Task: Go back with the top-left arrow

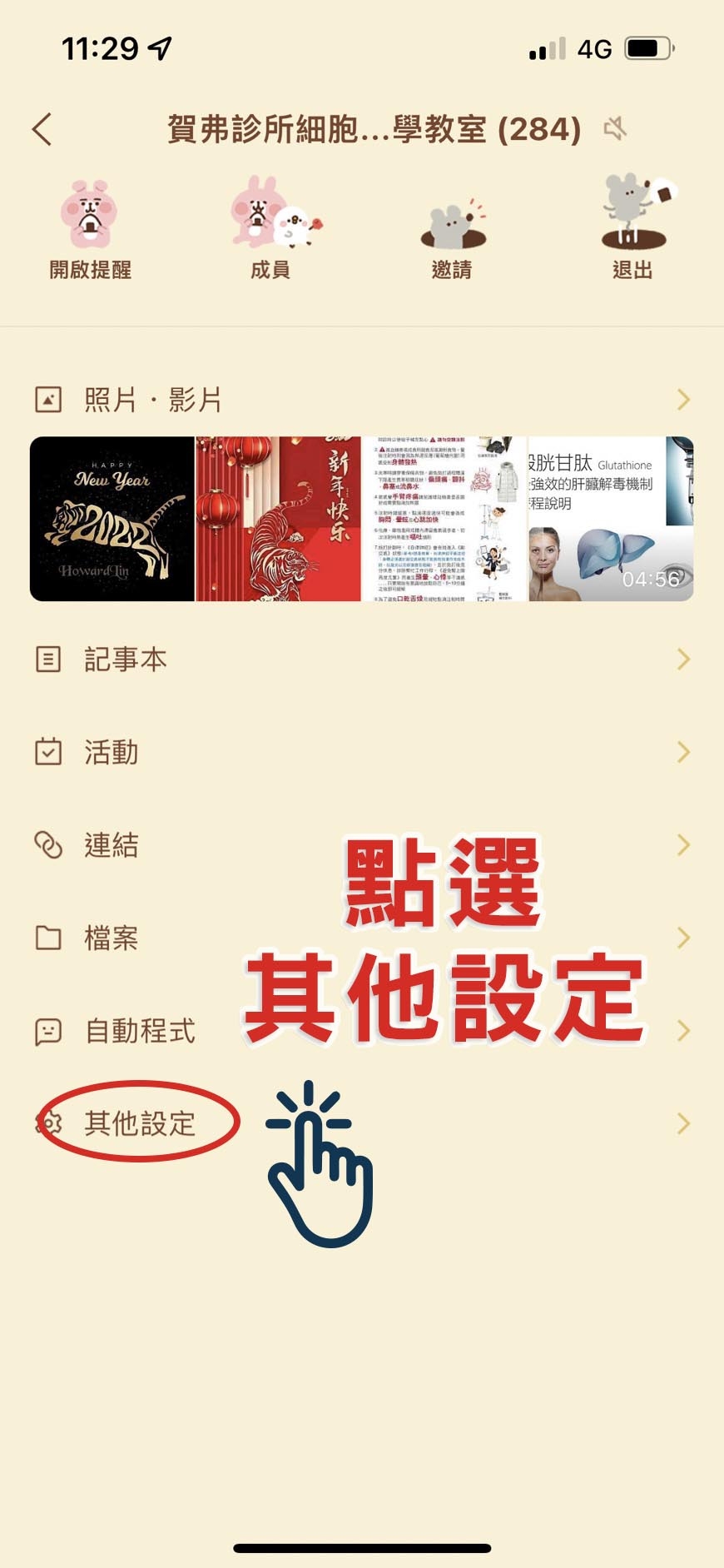Action: (42, 129)
